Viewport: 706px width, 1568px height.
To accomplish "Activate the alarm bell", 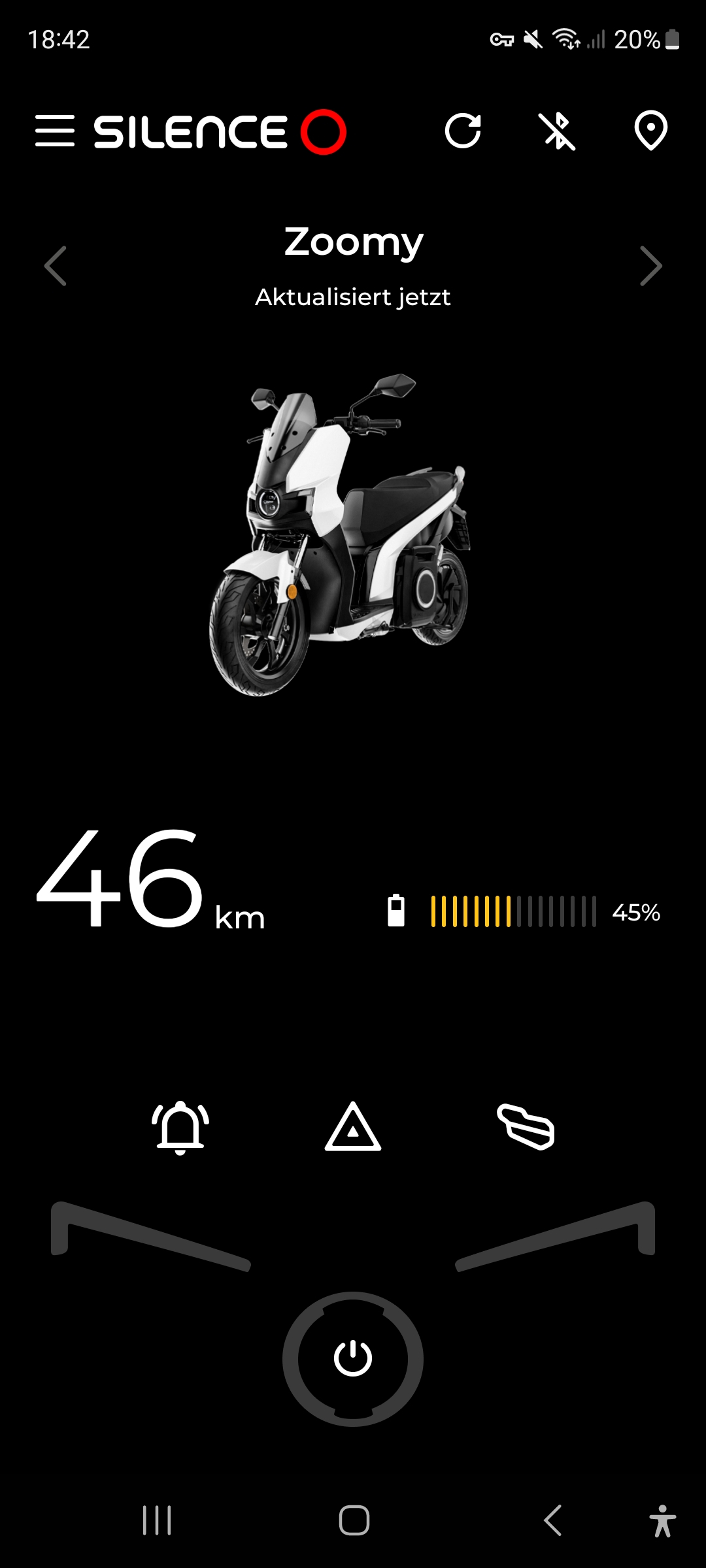I will pyautogui.click(x=180, y=1127).
